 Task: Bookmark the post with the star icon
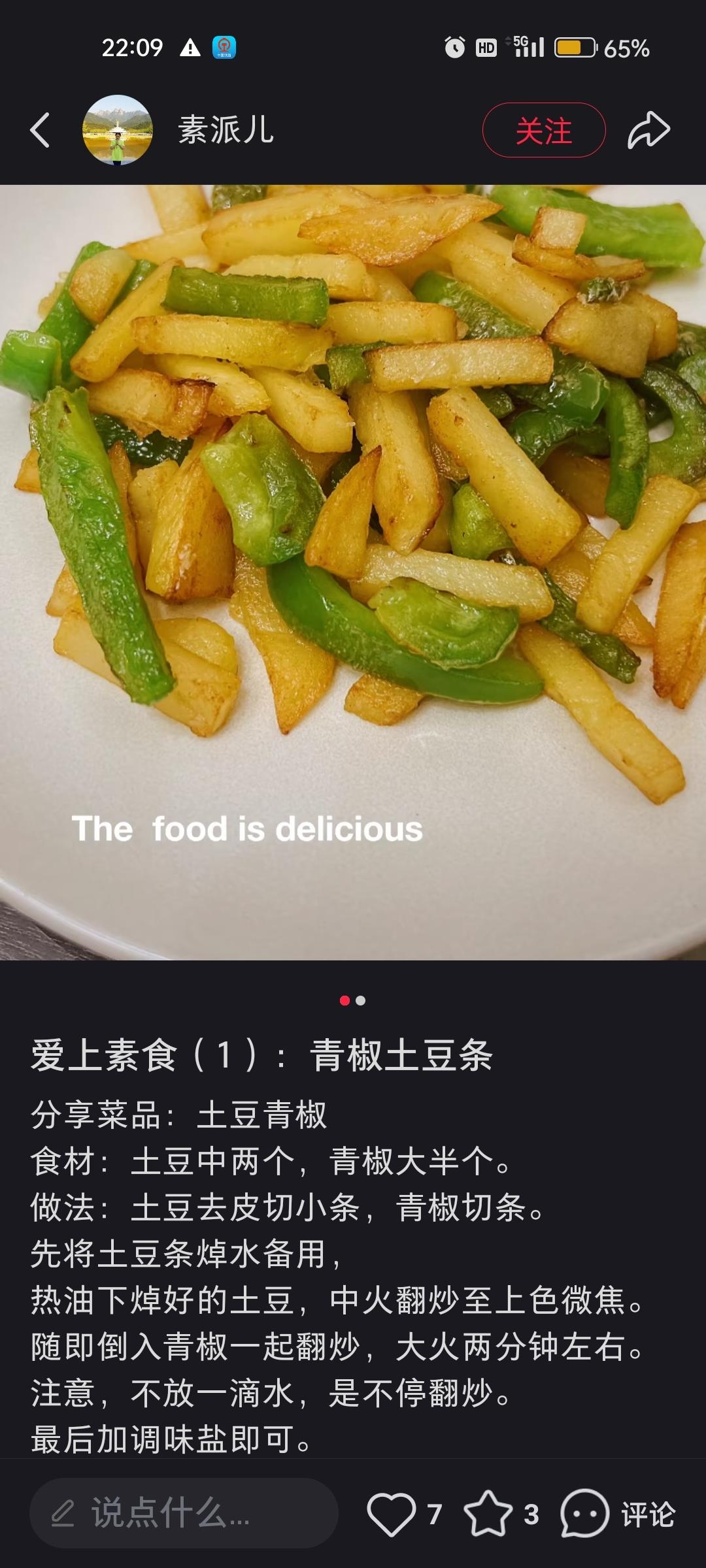tap(488, 1514)
